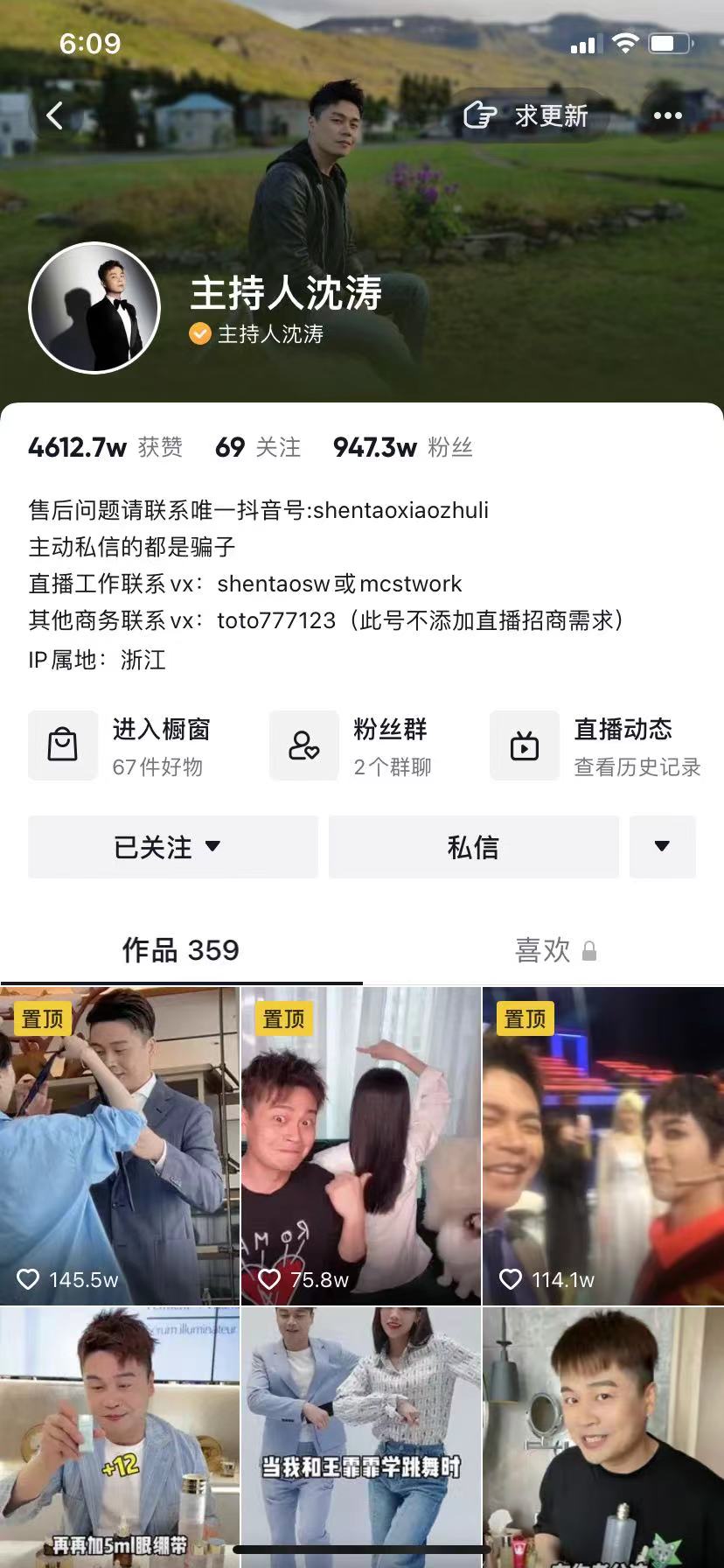
Task: Open the three-dot overflow menu
Action: pos(667,115)
